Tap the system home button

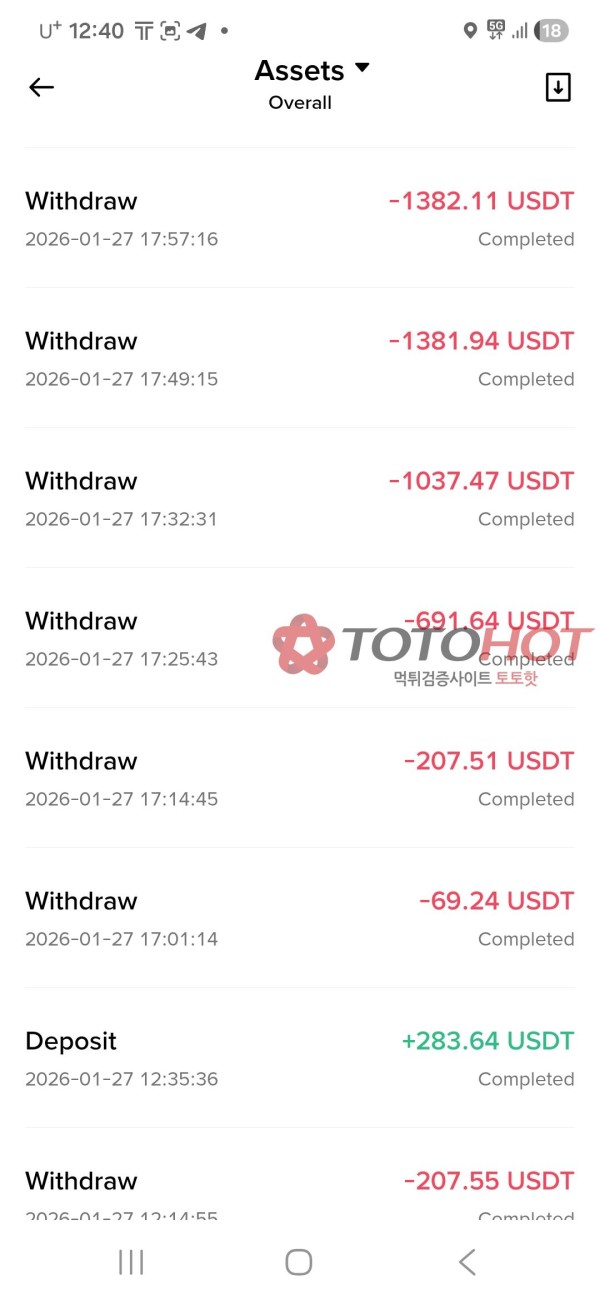pos(299,1262)
